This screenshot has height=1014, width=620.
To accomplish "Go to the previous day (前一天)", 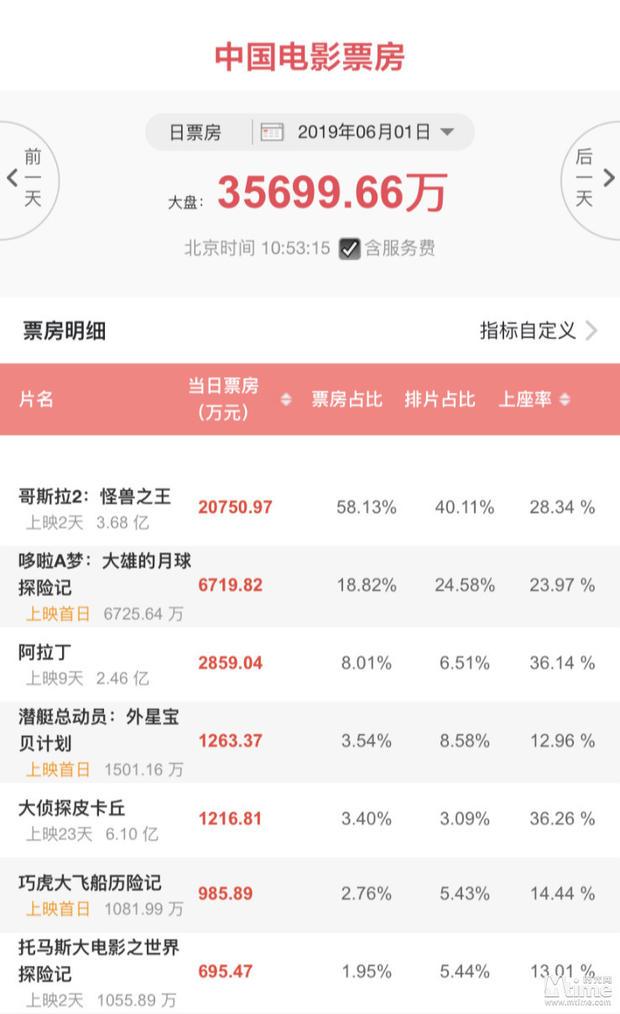I will tap(27, 179).
